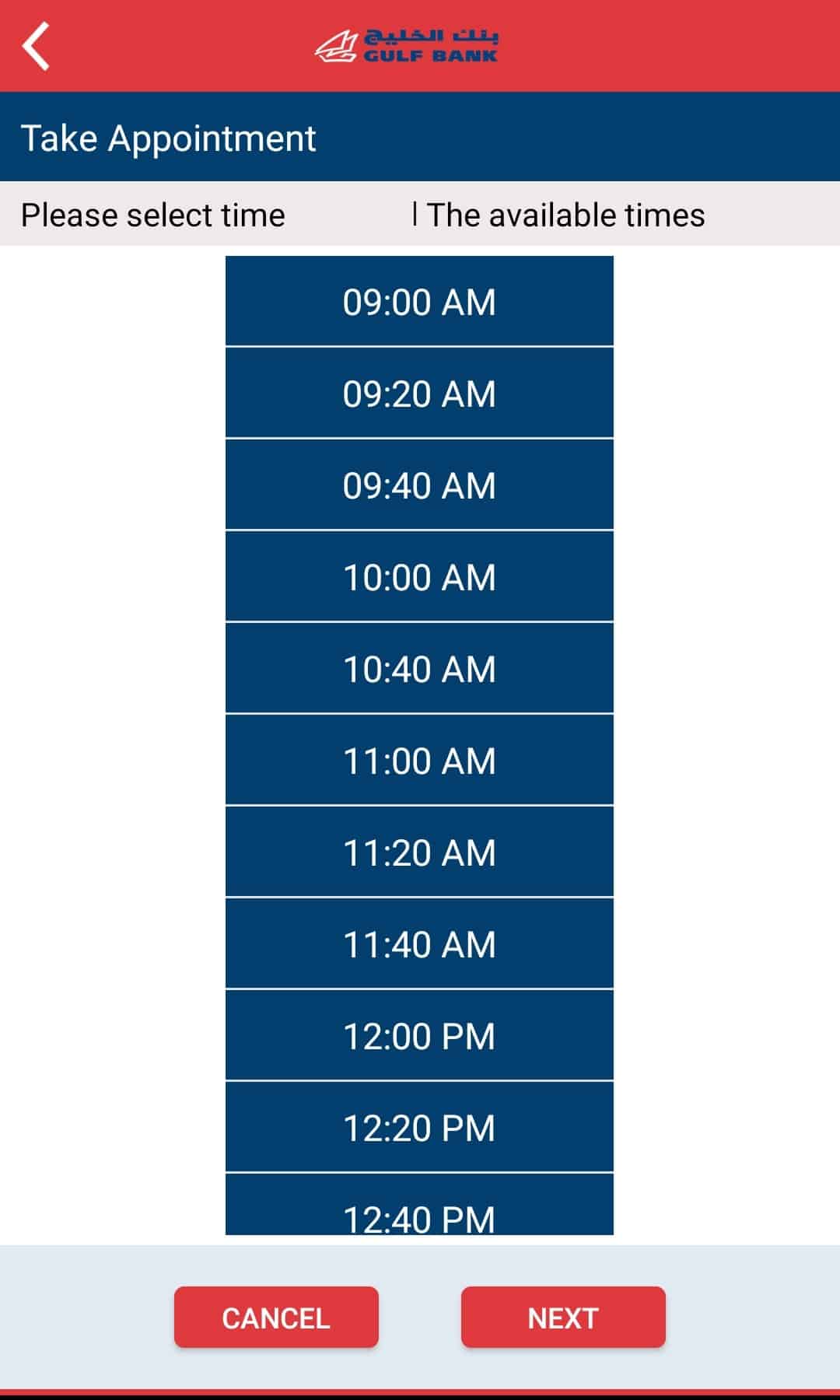Select 10:00 AM as appointment time
Image resolution: width=840 pixels, height=1400 pixels.
[x=419, y=577]
